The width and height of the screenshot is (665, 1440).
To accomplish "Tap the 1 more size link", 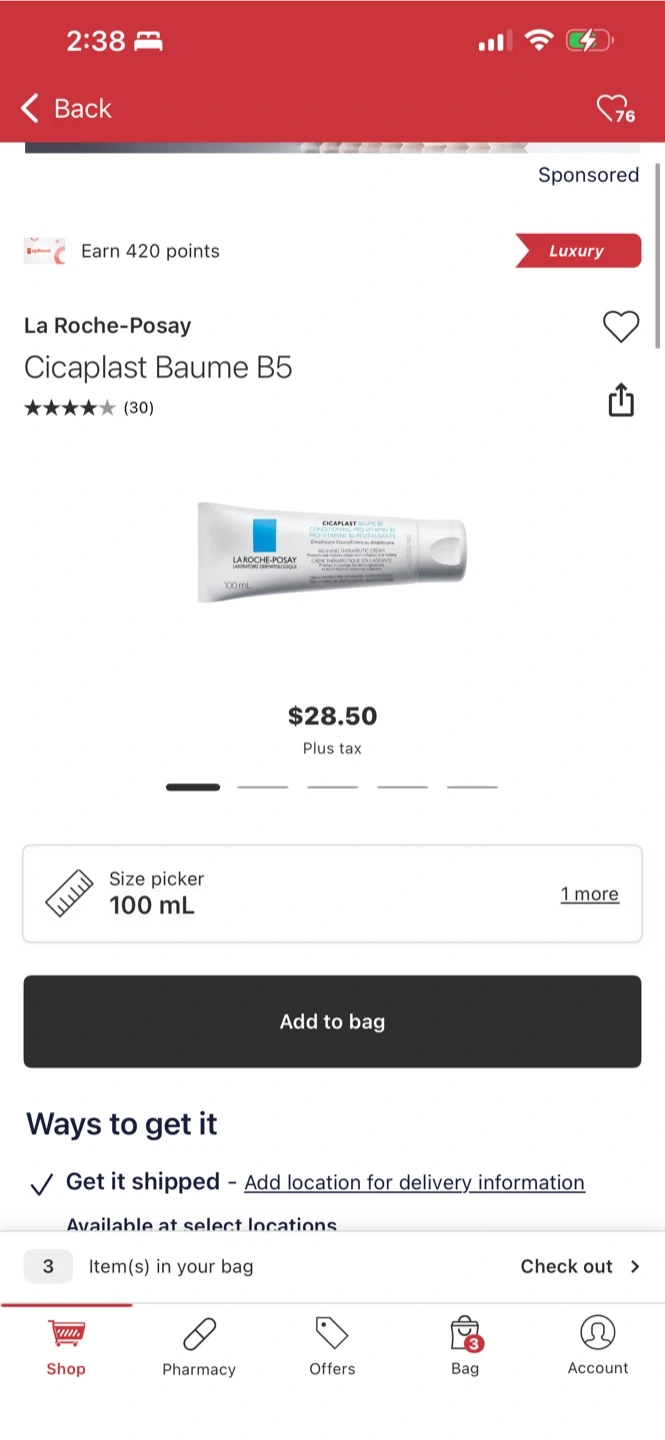I will pos(589,894).
